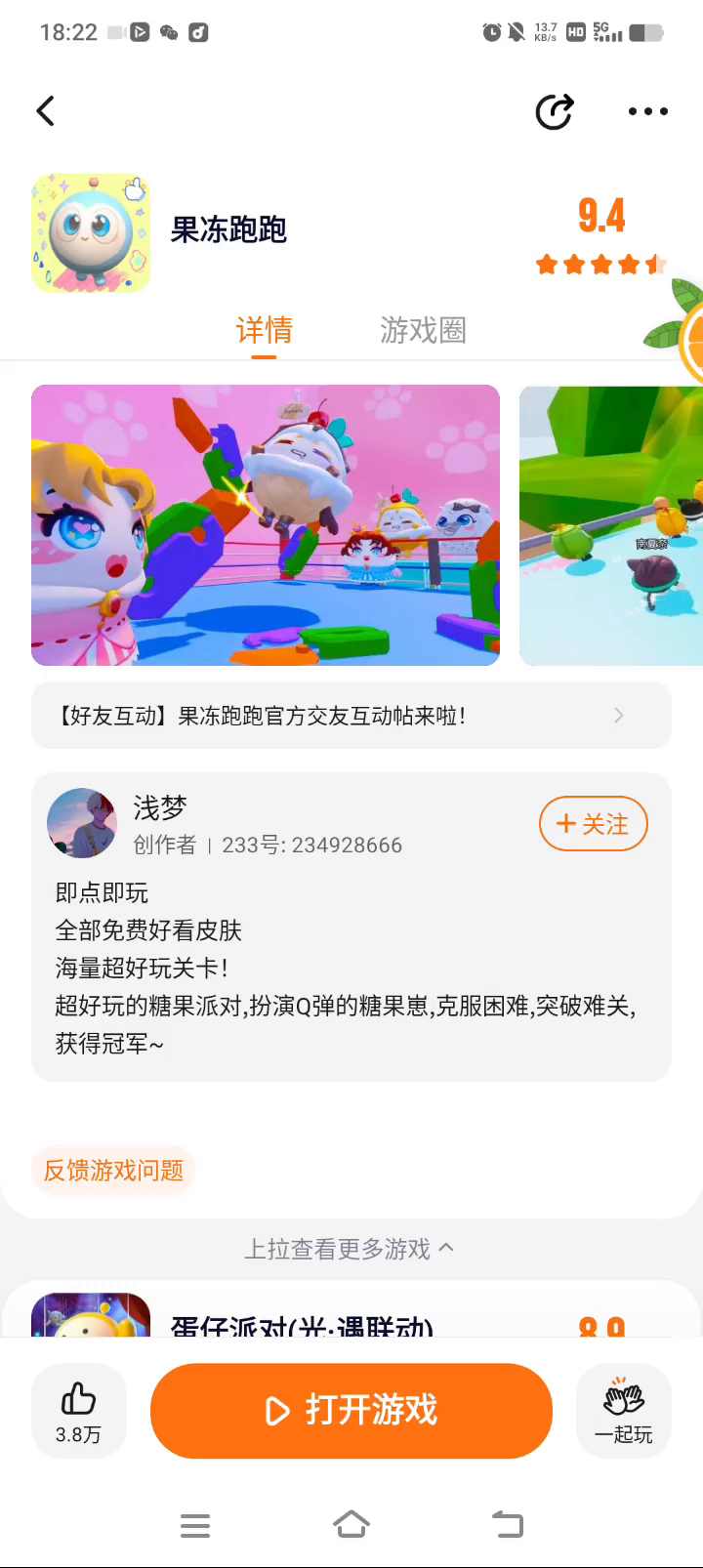The image size is (703, 1568).
Task: Select the 详情 tab
Action: coord(264,330)
